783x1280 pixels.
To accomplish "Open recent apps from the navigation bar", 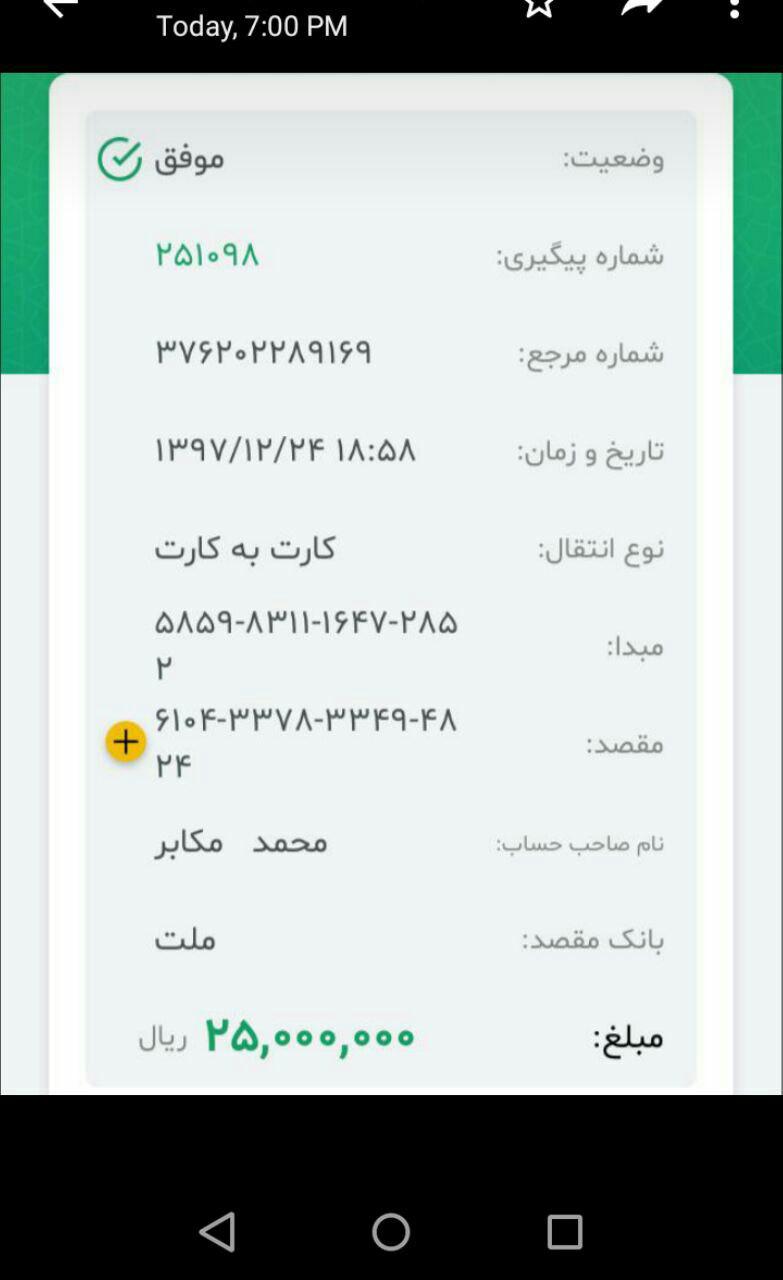I will (x=564, y=1232).
